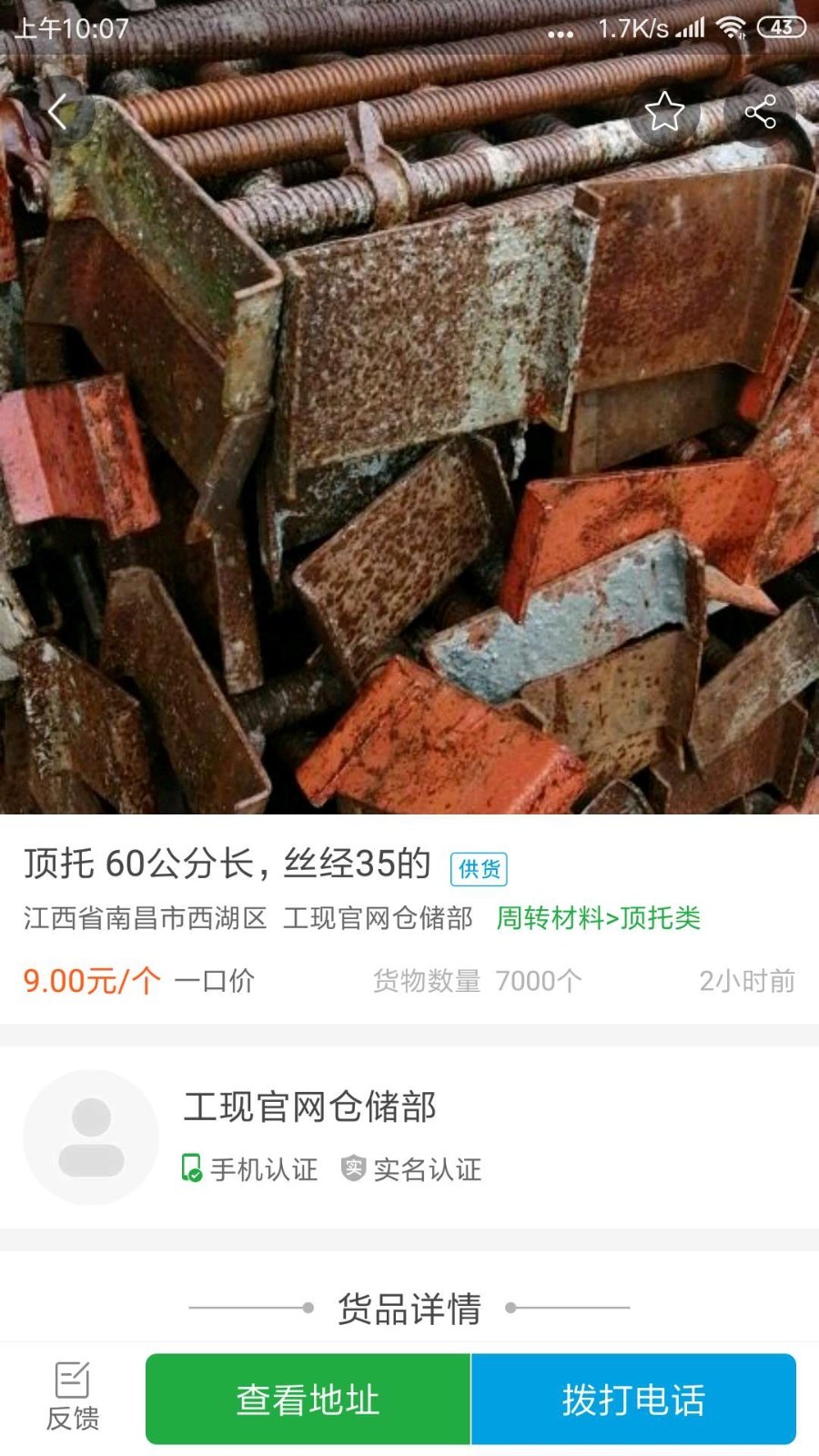Share this product listing

pyautogui.click(x=760, y=112)
